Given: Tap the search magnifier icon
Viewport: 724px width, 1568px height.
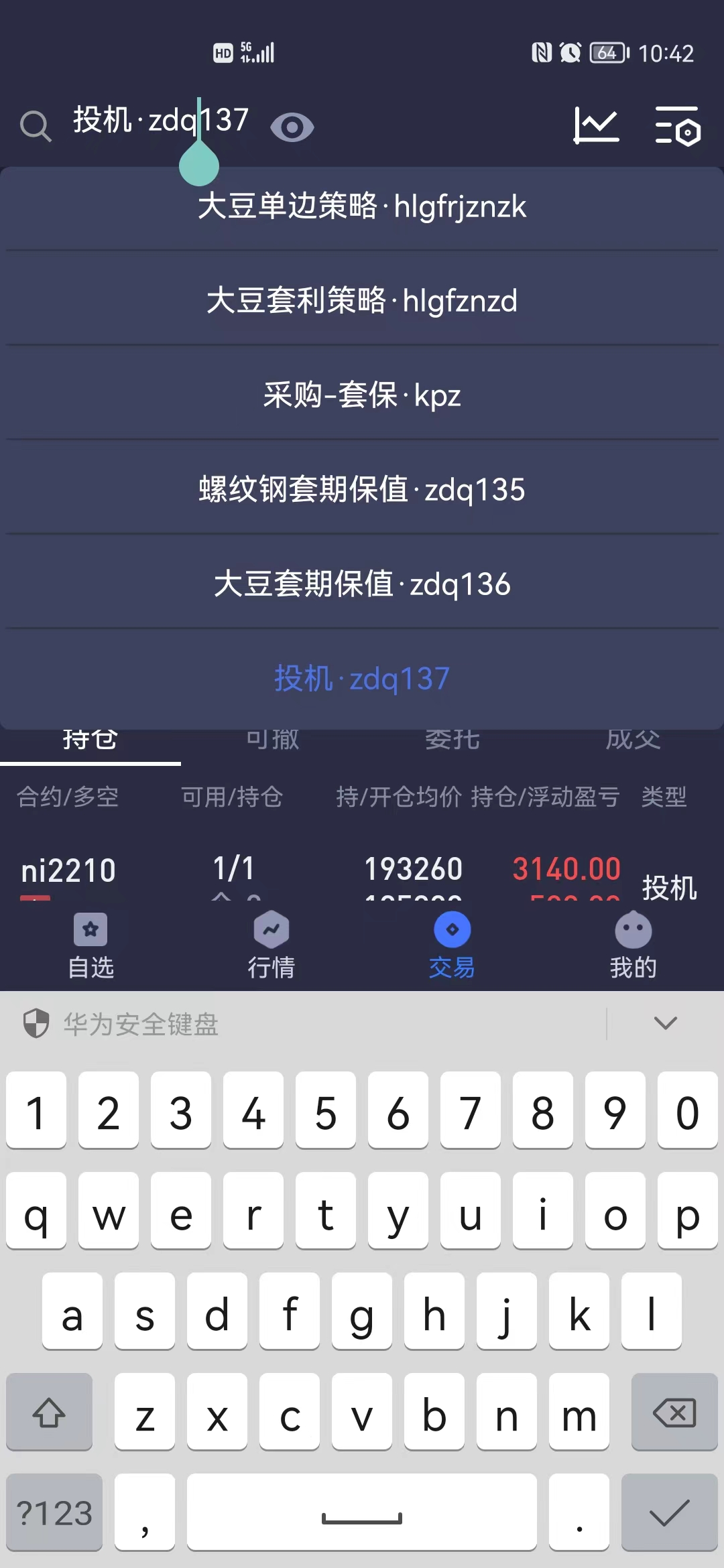Looking at the screenshot, I should [36, 126].
